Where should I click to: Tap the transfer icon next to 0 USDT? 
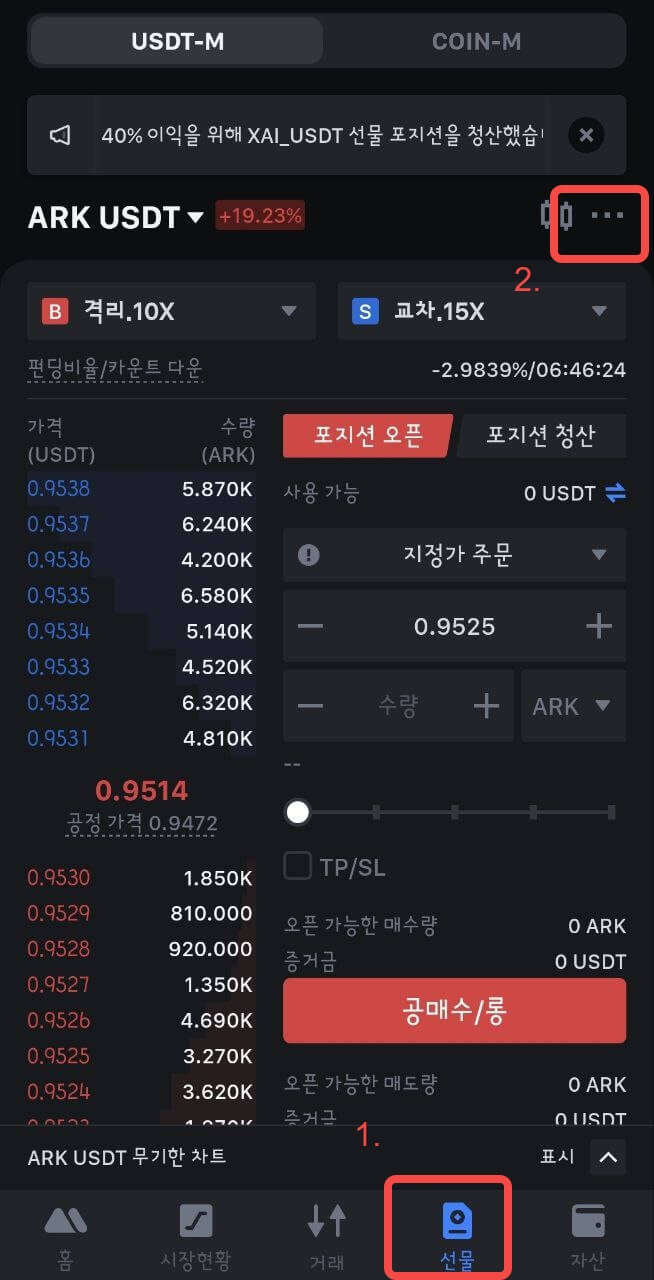(615, 493)
